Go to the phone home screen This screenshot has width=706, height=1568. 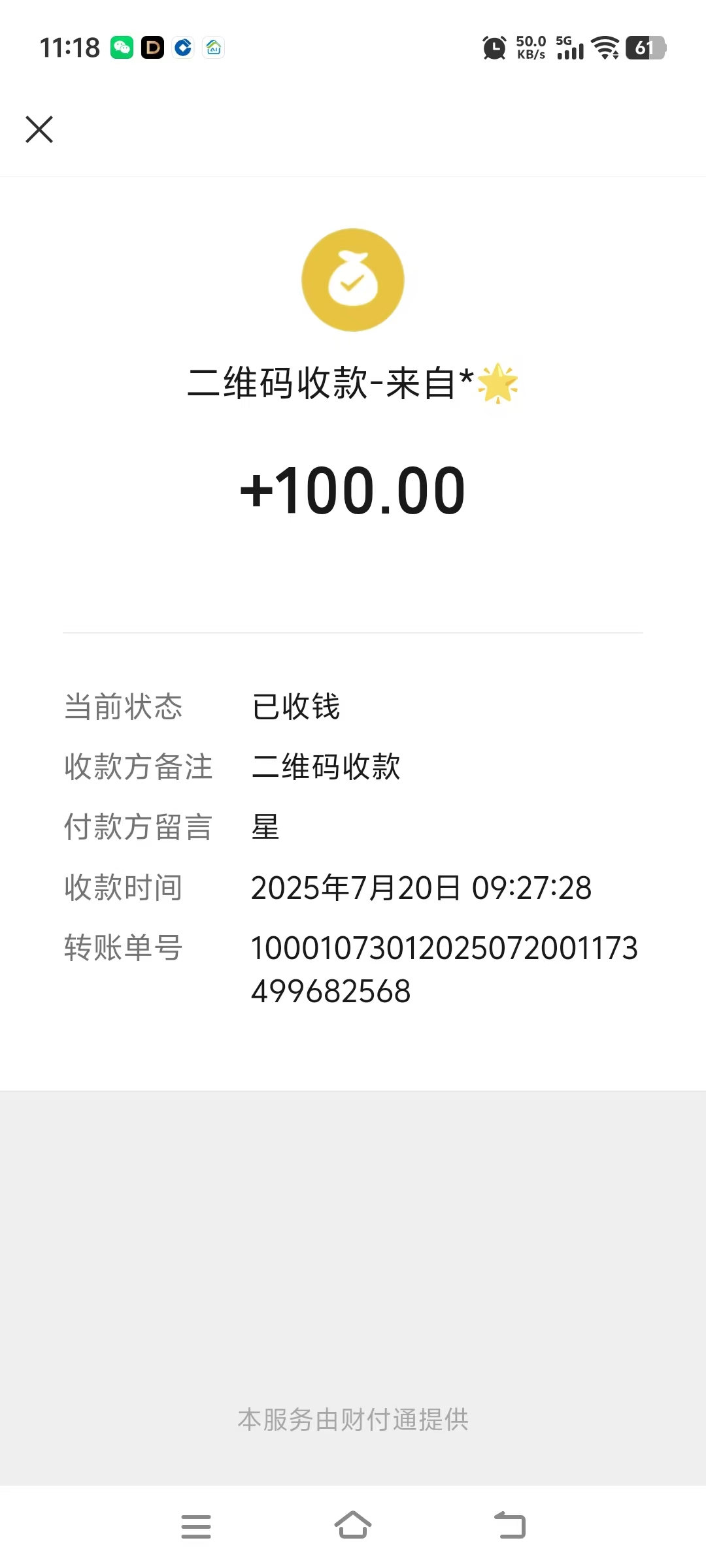coord(353,1525)
